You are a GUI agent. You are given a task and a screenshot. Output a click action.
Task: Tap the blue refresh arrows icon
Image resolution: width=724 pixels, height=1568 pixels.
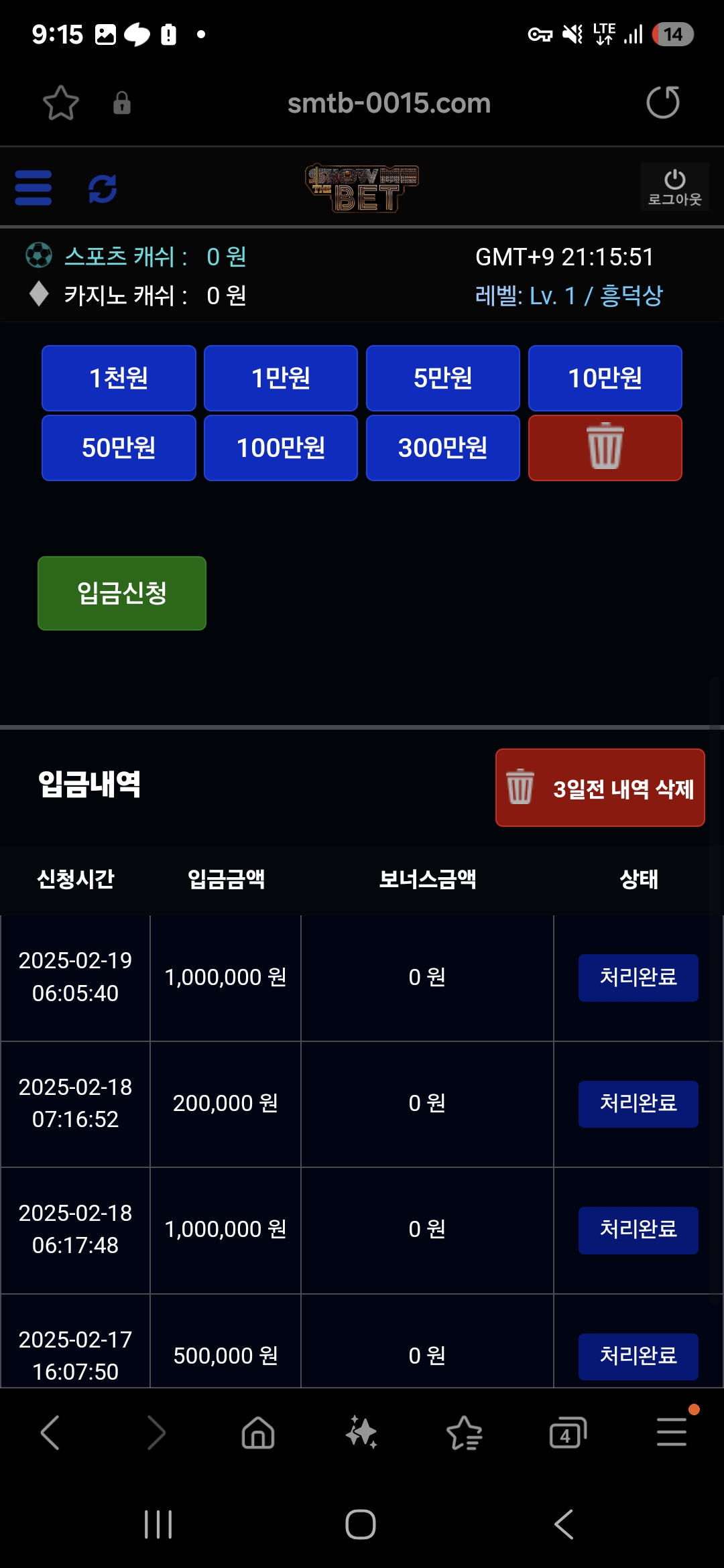103,188
